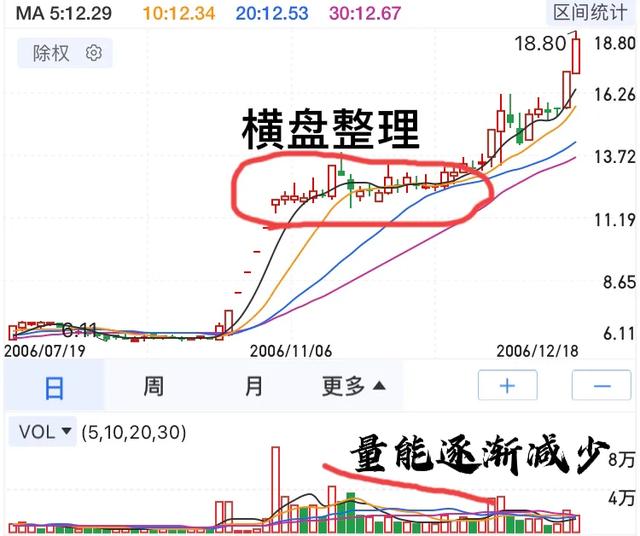Tap the 除权 adjustment button
The width and height of the screenshot is (640, 536).
click(51, 53)
